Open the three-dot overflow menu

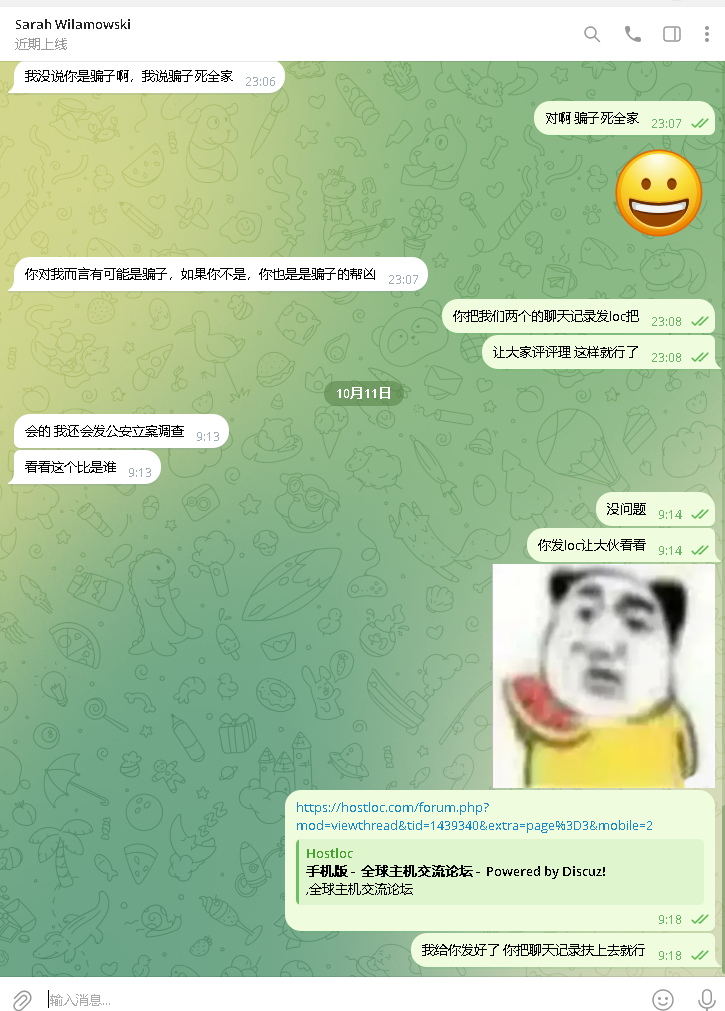pyautogui.click(x=706, y=34)
